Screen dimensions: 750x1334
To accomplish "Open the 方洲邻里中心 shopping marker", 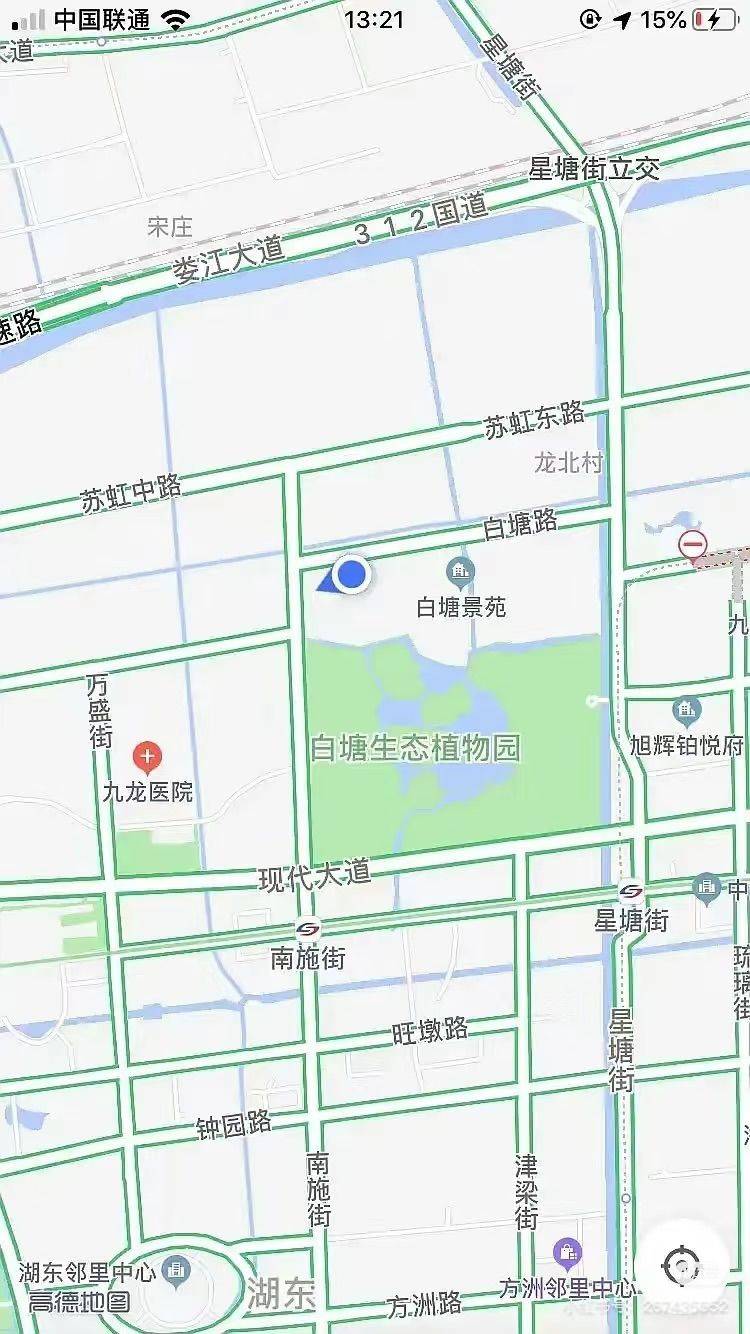I will click(567, 1251).
